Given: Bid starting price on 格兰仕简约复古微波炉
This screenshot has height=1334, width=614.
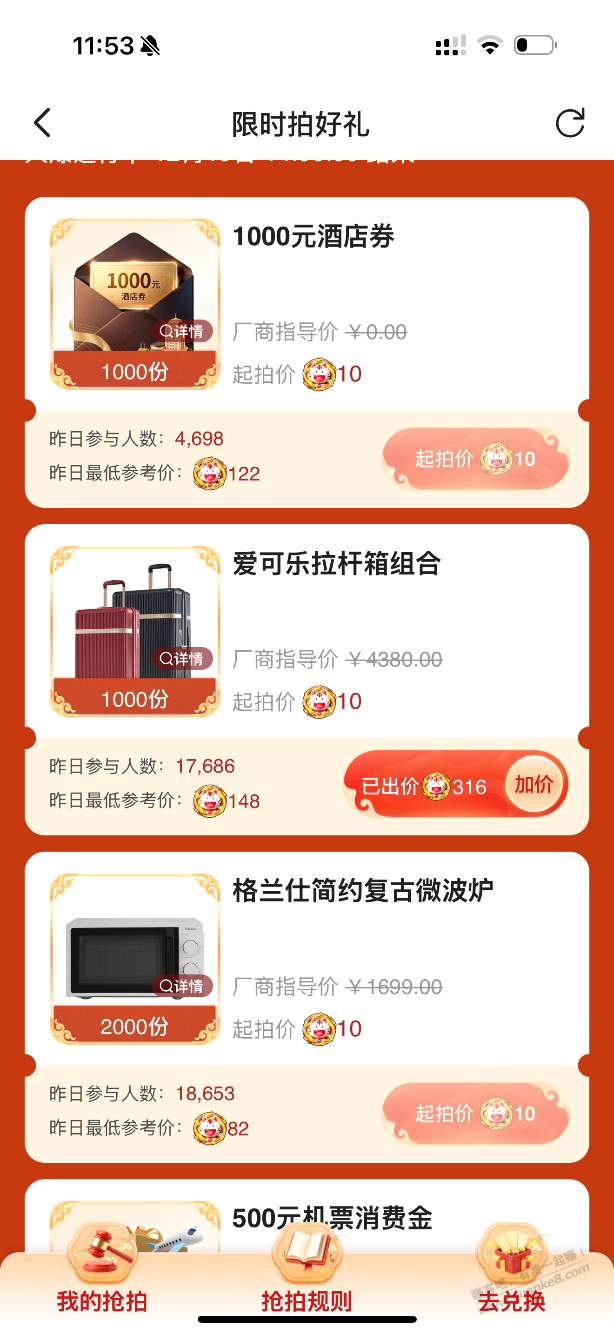Looking at the screenshot, I should point(476,1113).
